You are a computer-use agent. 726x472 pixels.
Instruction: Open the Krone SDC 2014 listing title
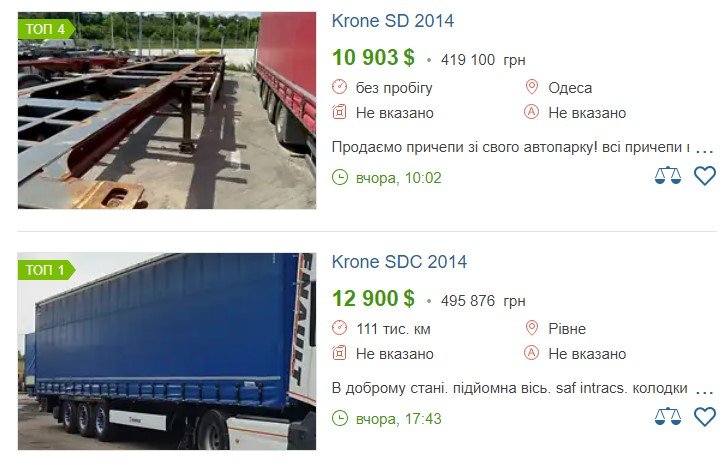[399, 262]
